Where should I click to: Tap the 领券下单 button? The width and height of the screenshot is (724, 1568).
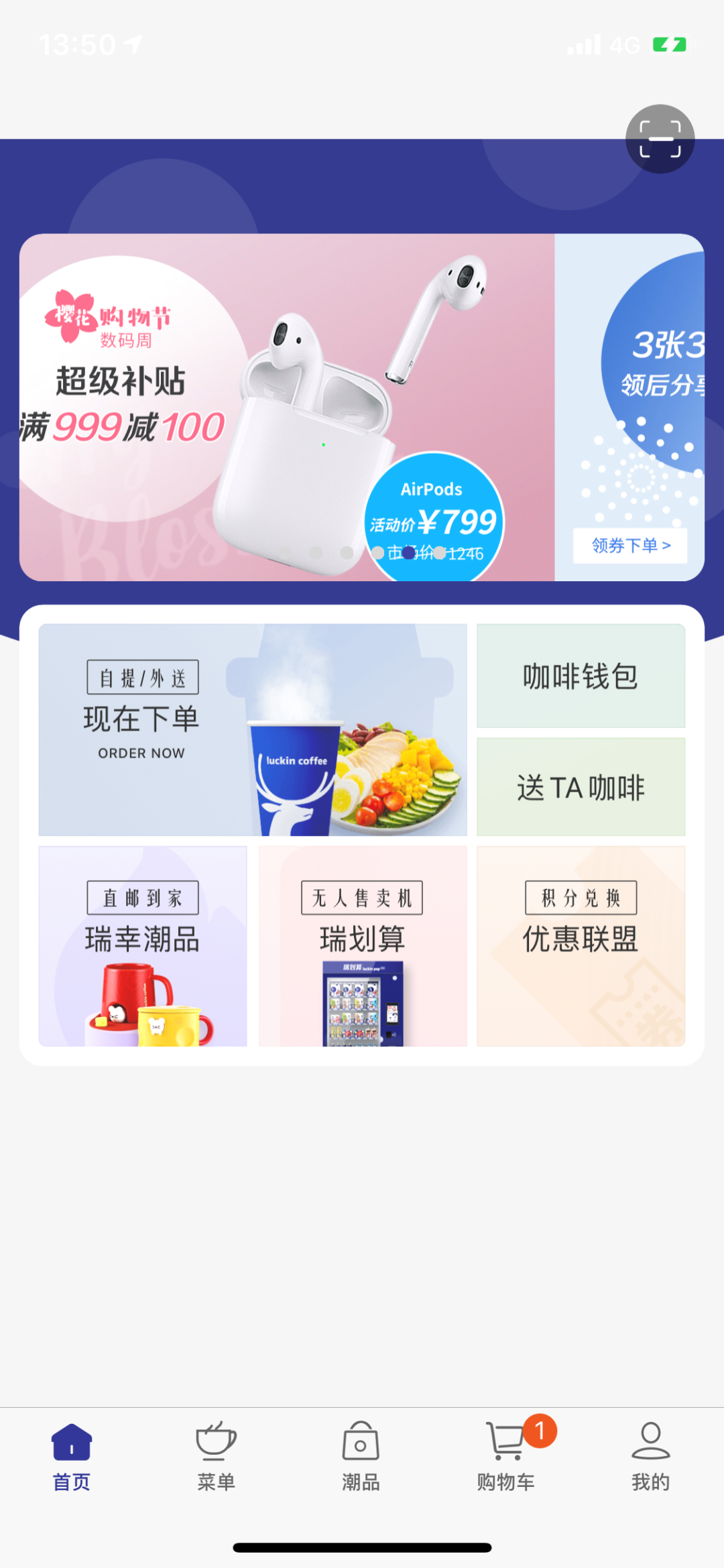pyautogui.click(x=630, y=546)
